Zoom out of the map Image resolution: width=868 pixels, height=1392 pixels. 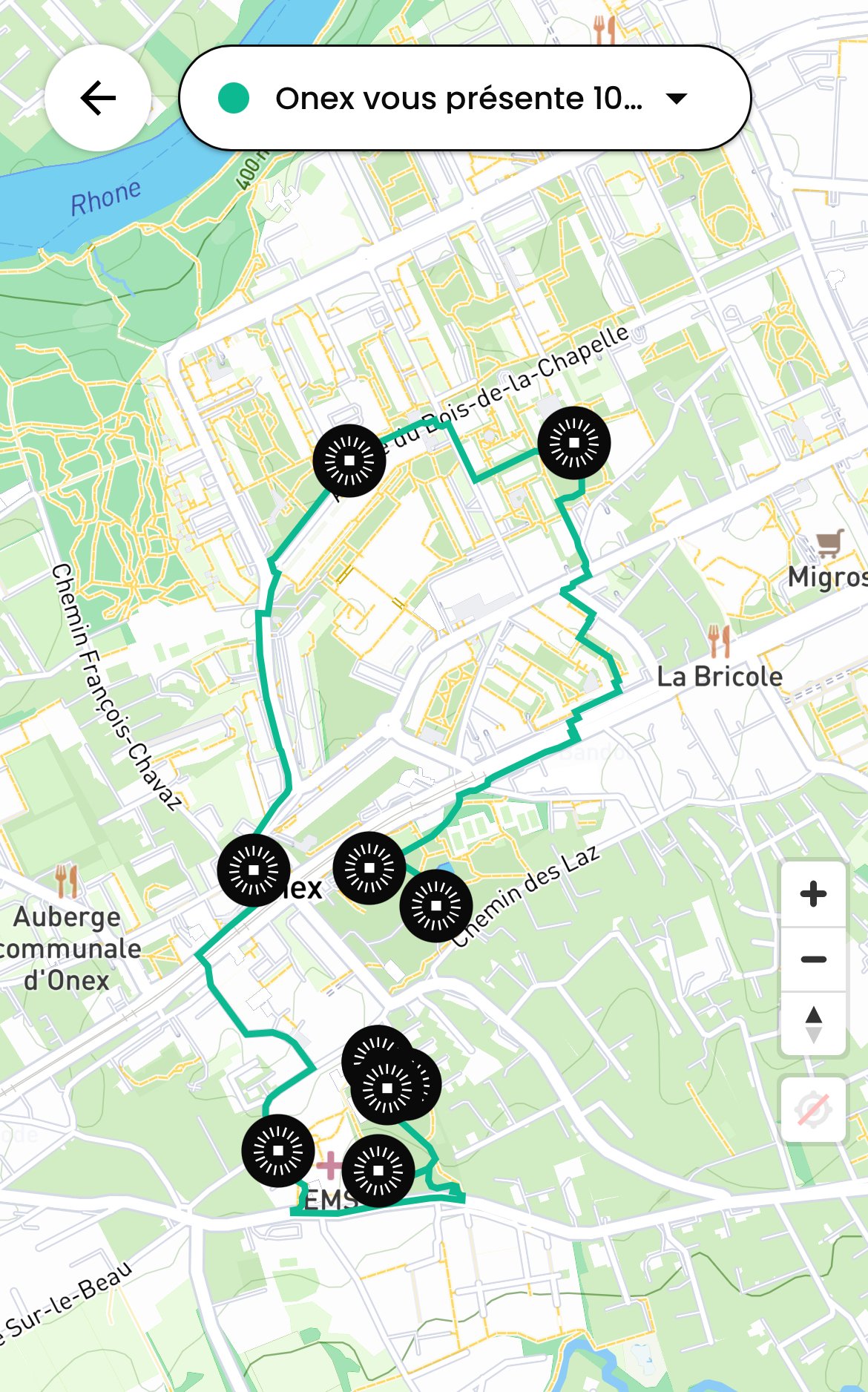coord(813,959)
